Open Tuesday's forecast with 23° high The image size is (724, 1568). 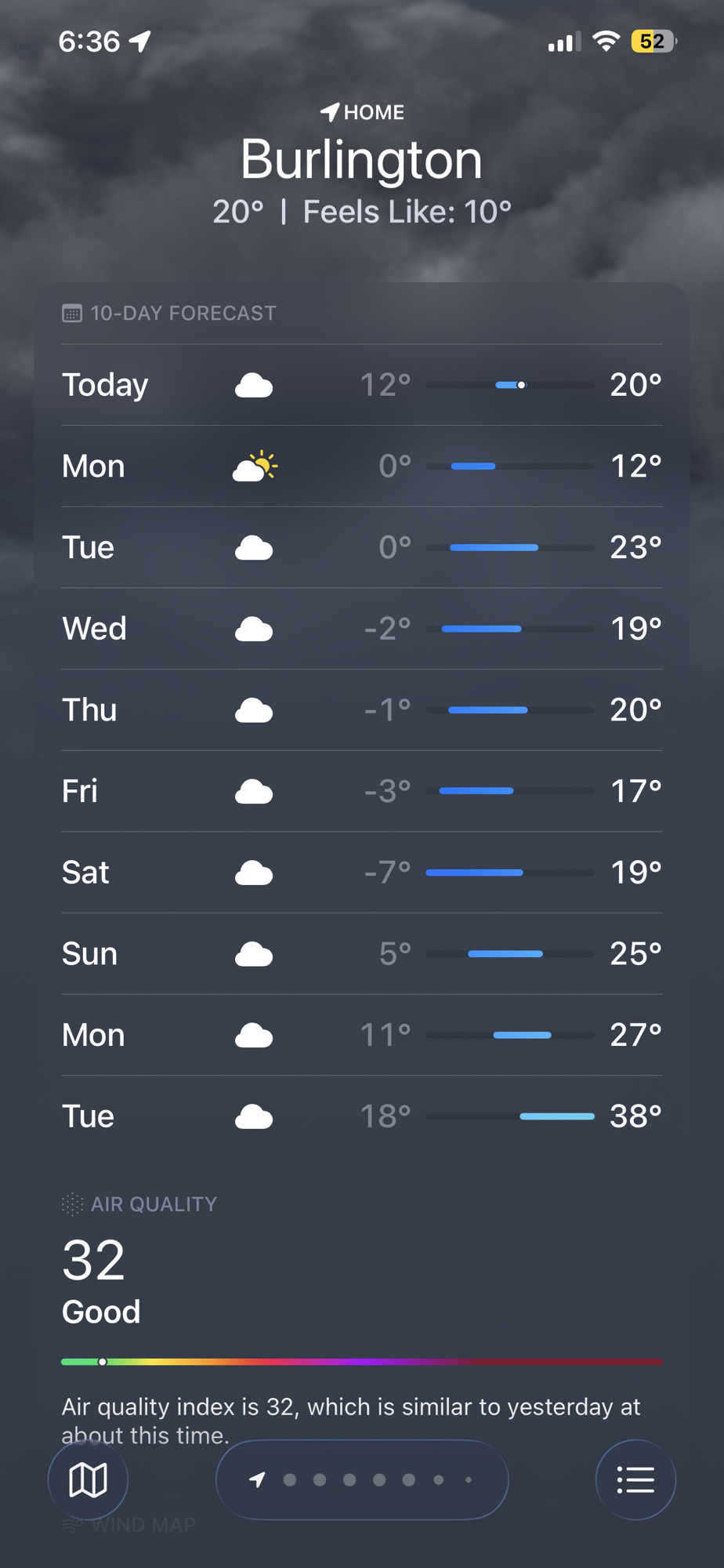point(362,547)
